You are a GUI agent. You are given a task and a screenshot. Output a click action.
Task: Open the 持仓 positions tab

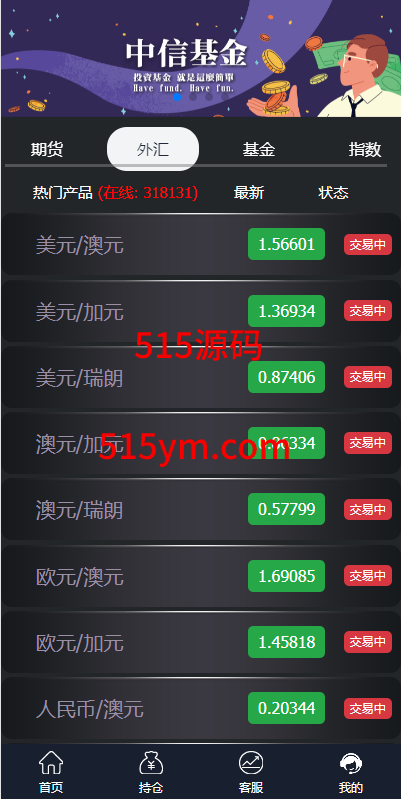(x=151, y=772)
